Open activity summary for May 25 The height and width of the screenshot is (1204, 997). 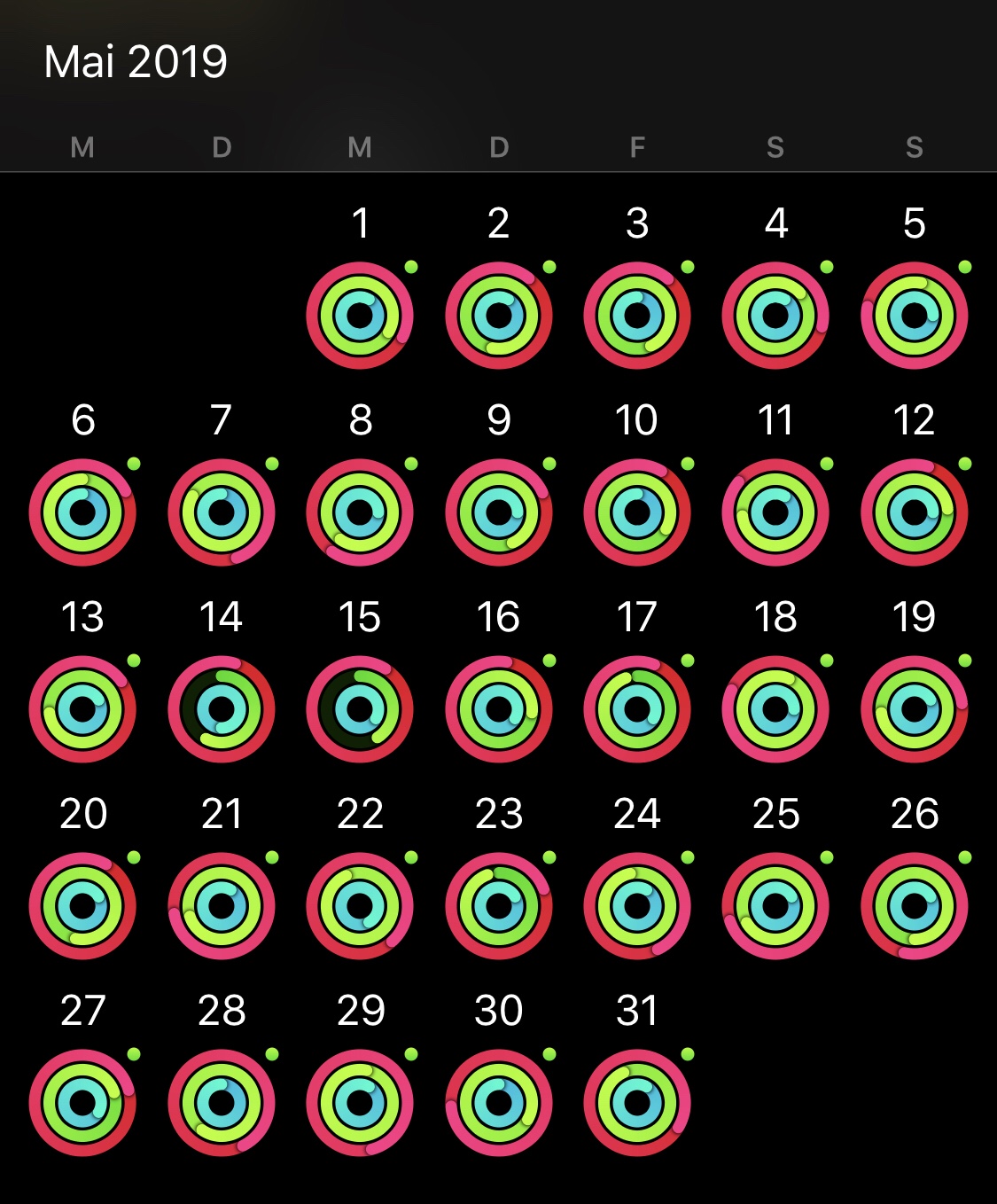click(775, 906)
